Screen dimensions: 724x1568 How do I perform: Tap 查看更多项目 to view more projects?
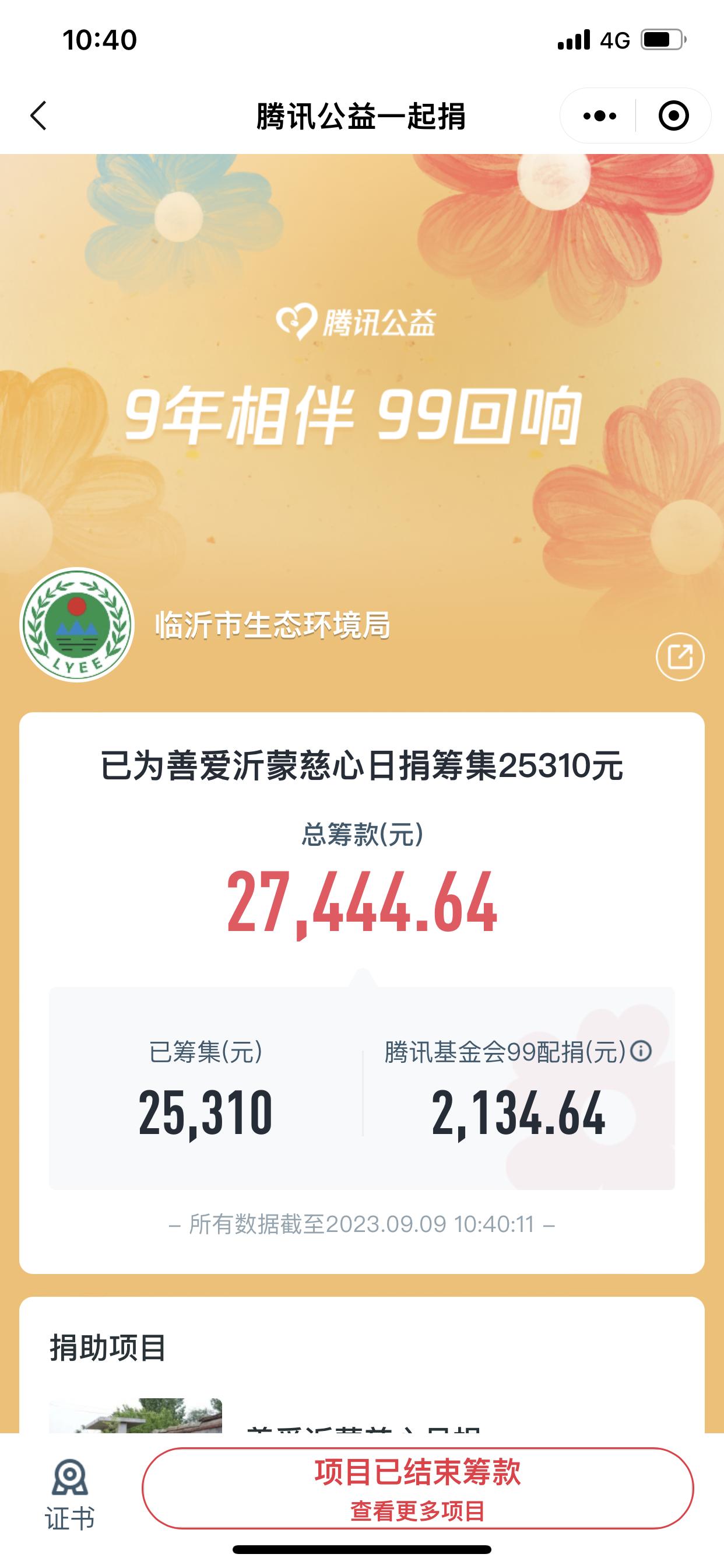coord(417,1511)
